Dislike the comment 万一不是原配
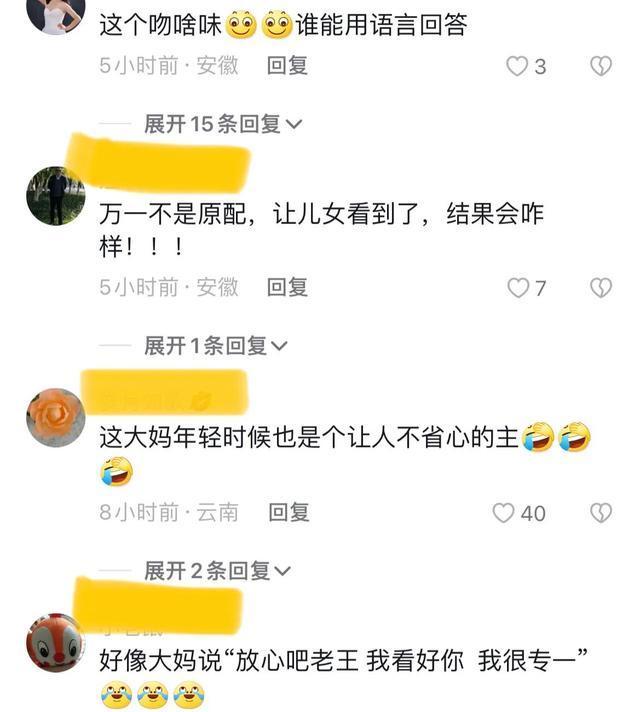The image size is (640, 712). coord(600,288)
